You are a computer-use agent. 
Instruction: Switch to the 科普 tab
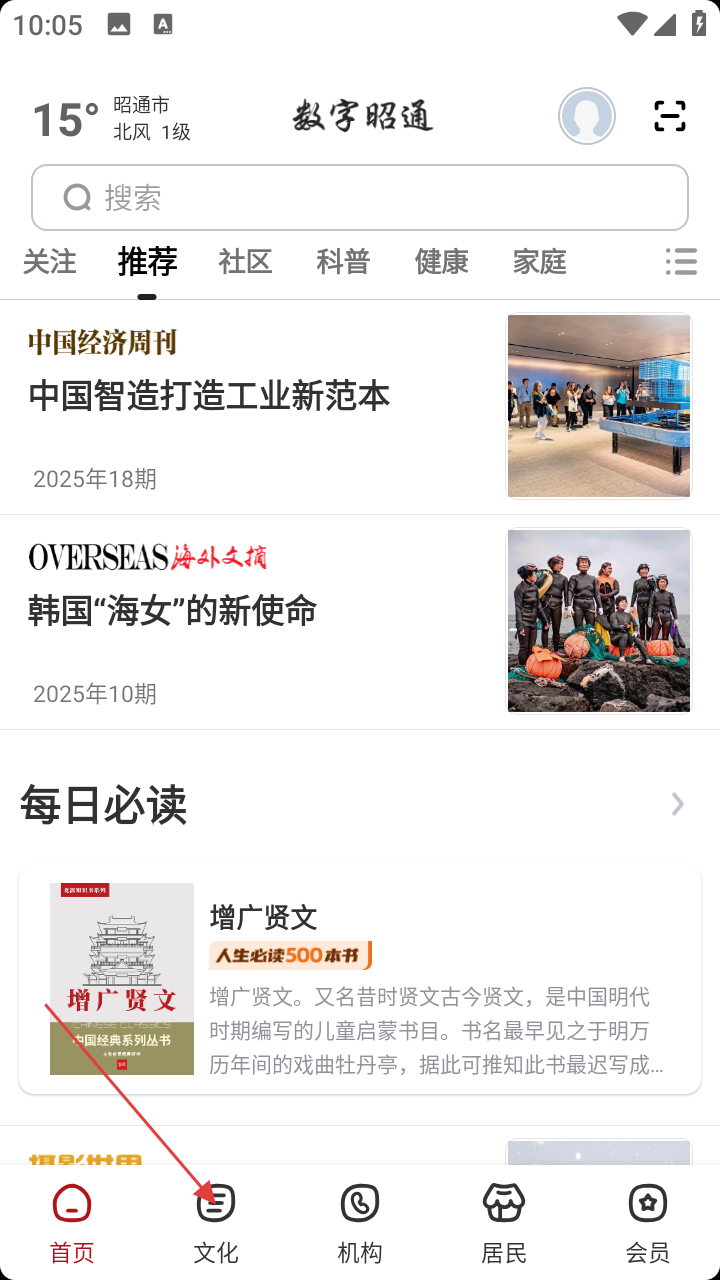coord(344,262)
